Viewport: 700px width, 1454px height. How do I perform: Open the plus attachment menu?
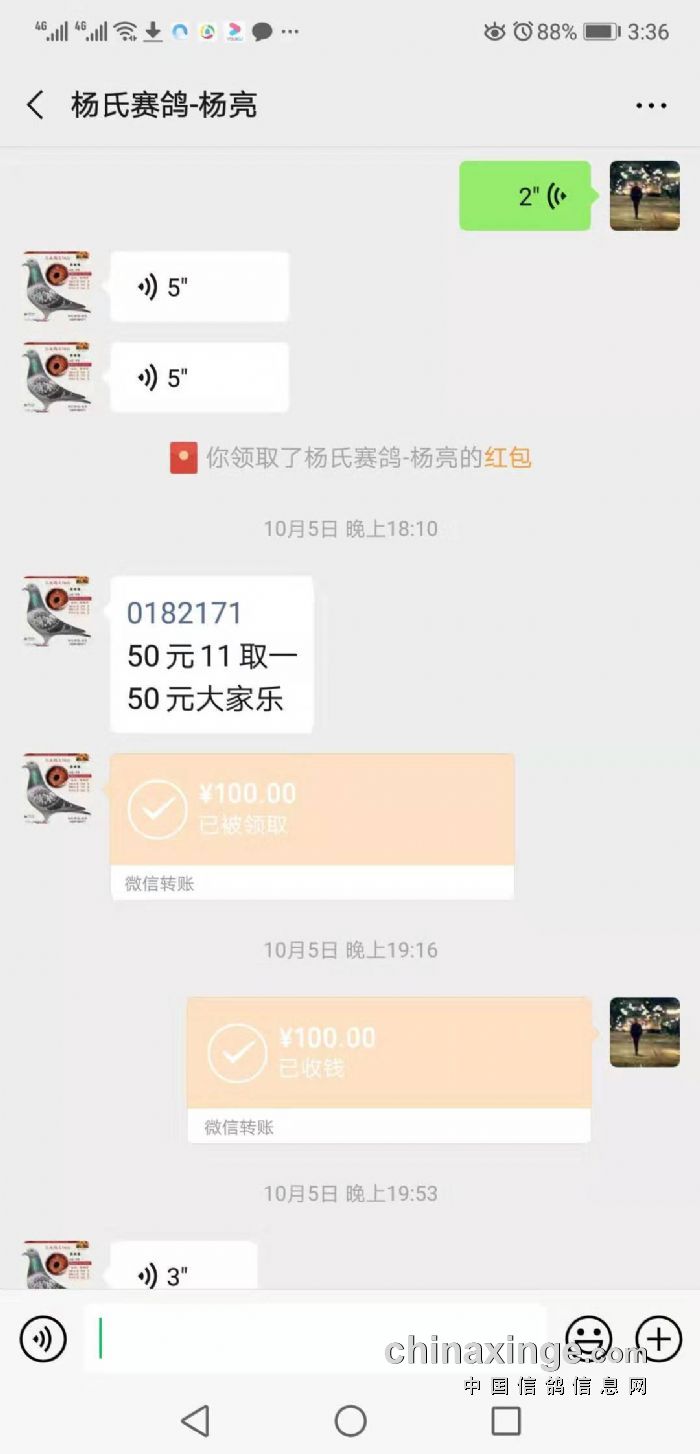click(x=659, y=1338)
